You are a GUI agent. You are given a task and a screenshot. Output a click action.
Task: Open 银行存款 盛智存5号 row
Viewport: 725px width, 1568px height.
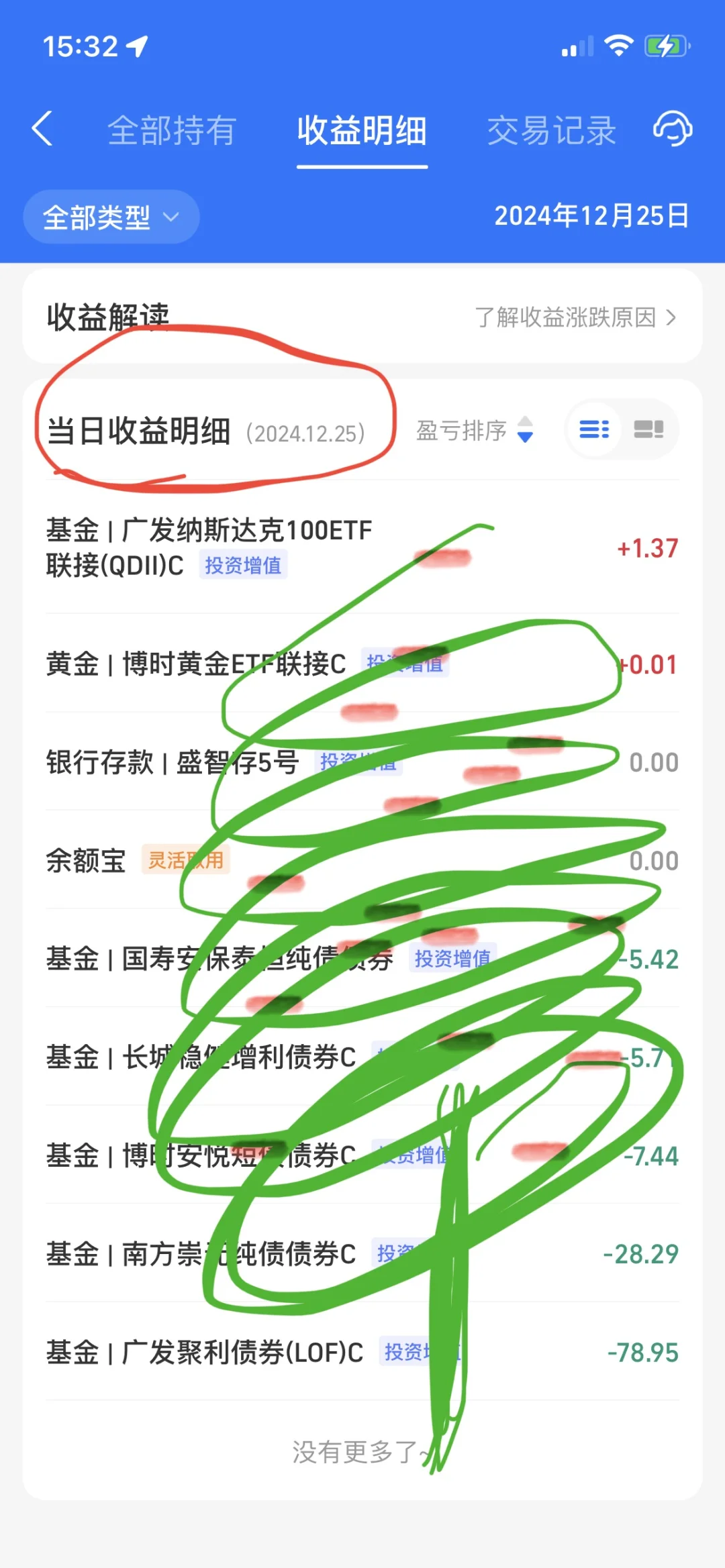362,762
